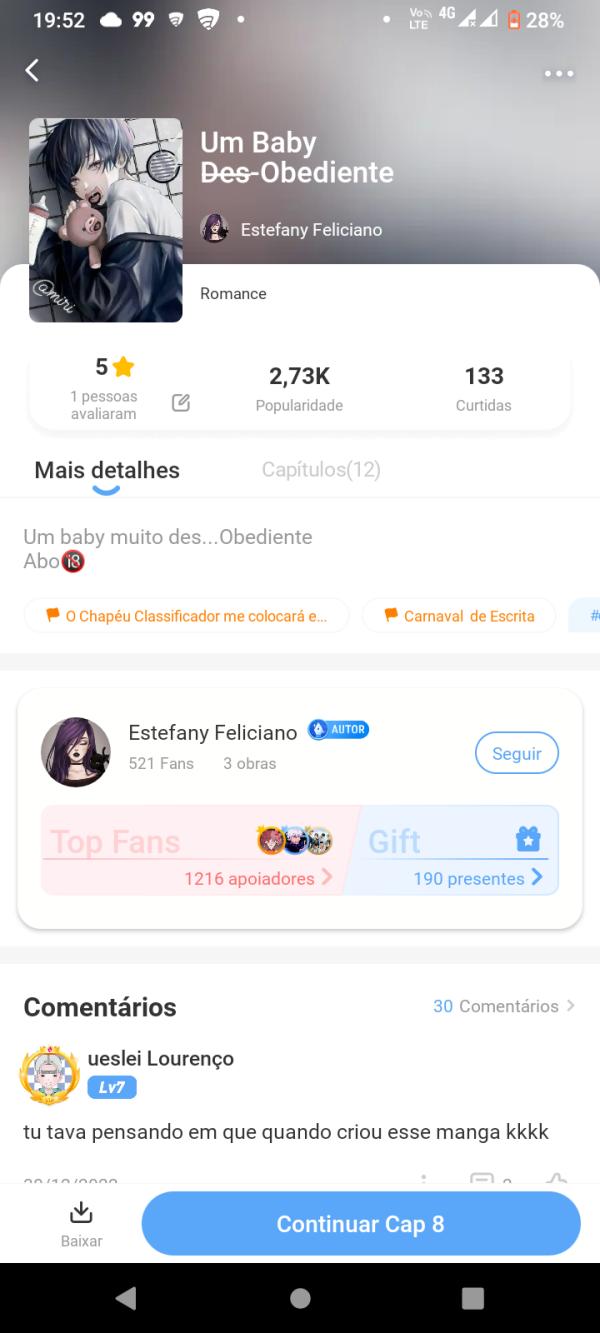
Task: Open the Chapéu Classificador tag chip
Action: 187,616
